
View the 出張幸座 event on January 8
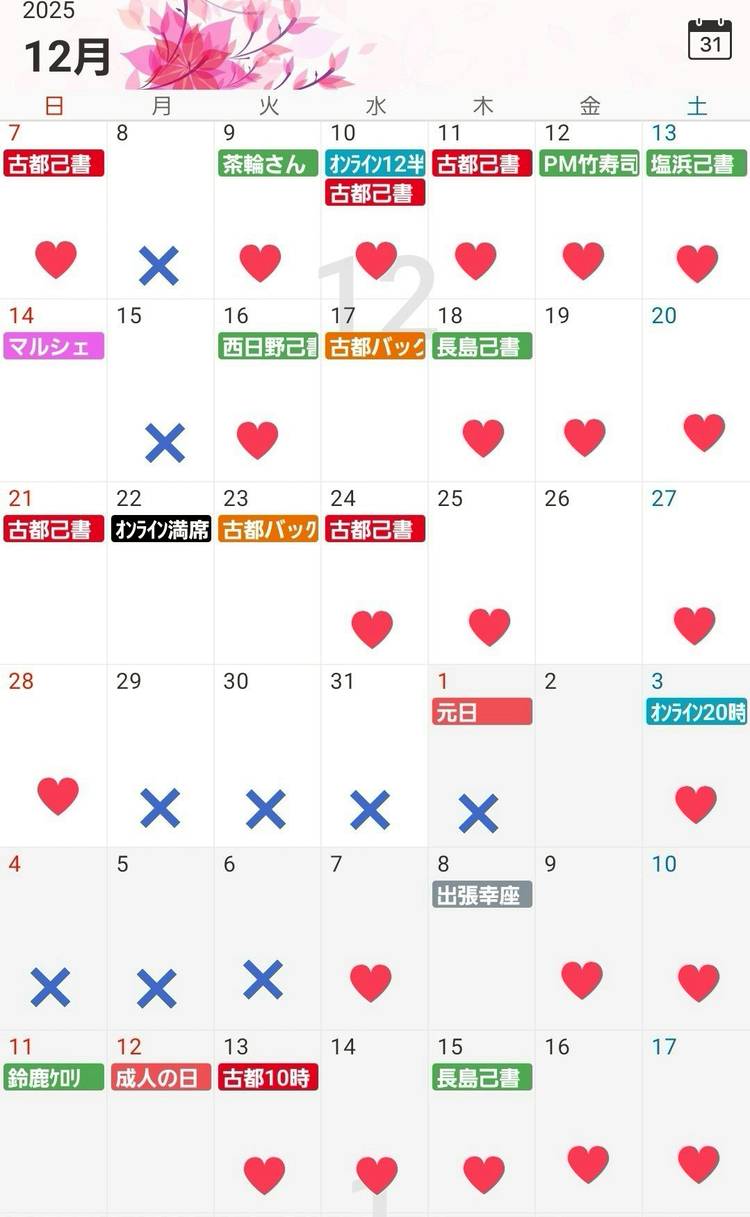pyautogui.click(x=482, y=895)
